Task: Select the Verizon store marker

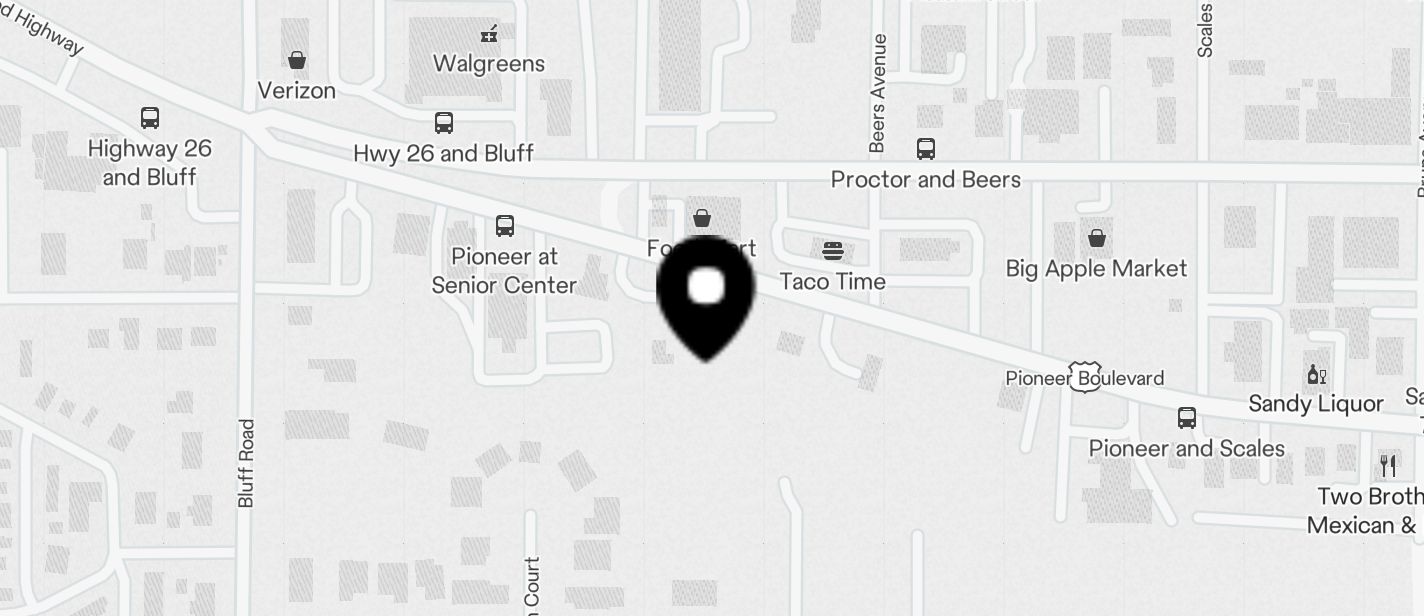Action: click(297, 61)
